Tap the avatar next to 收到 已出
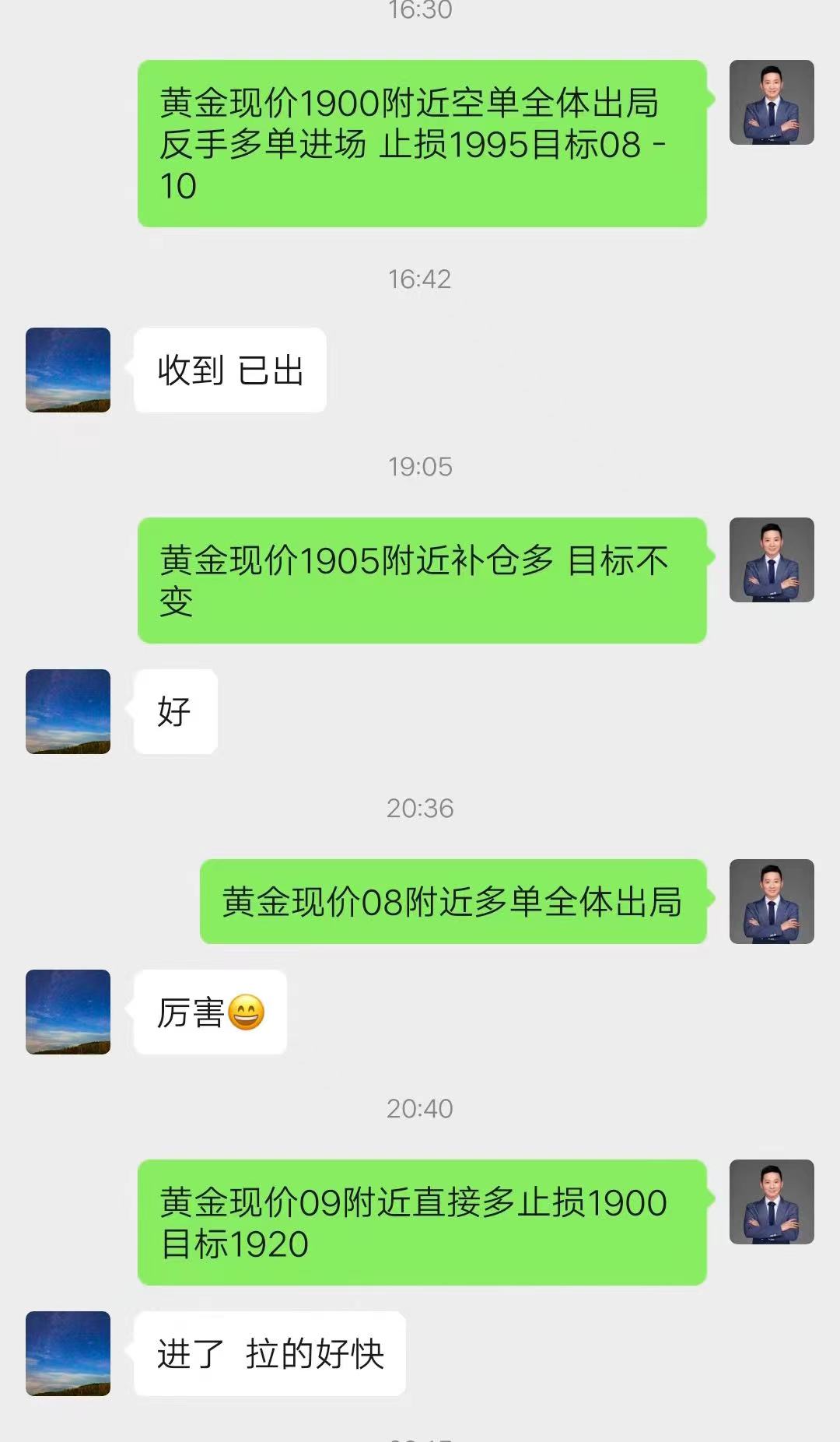 coord(68,370)
